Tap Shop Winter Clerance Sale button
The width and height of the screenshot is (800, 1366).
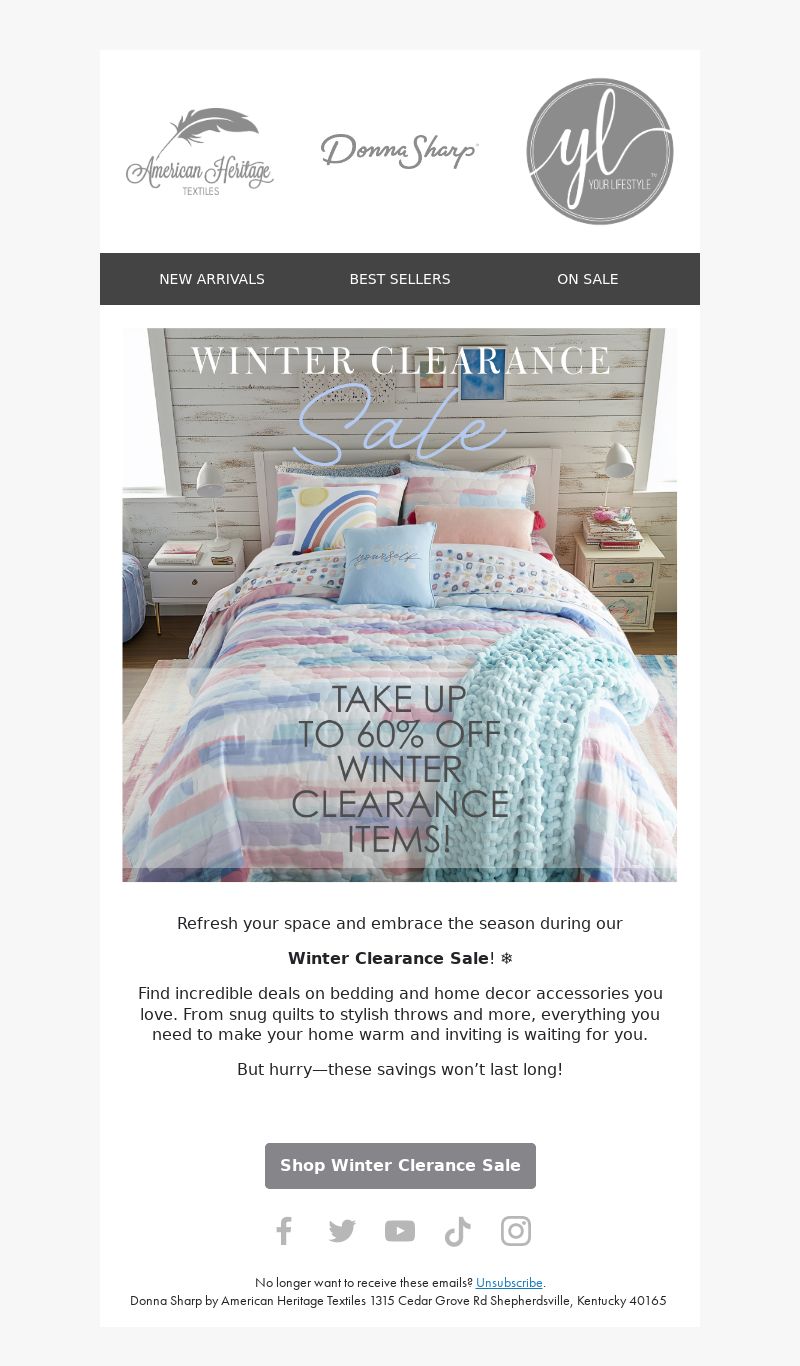400,1166
